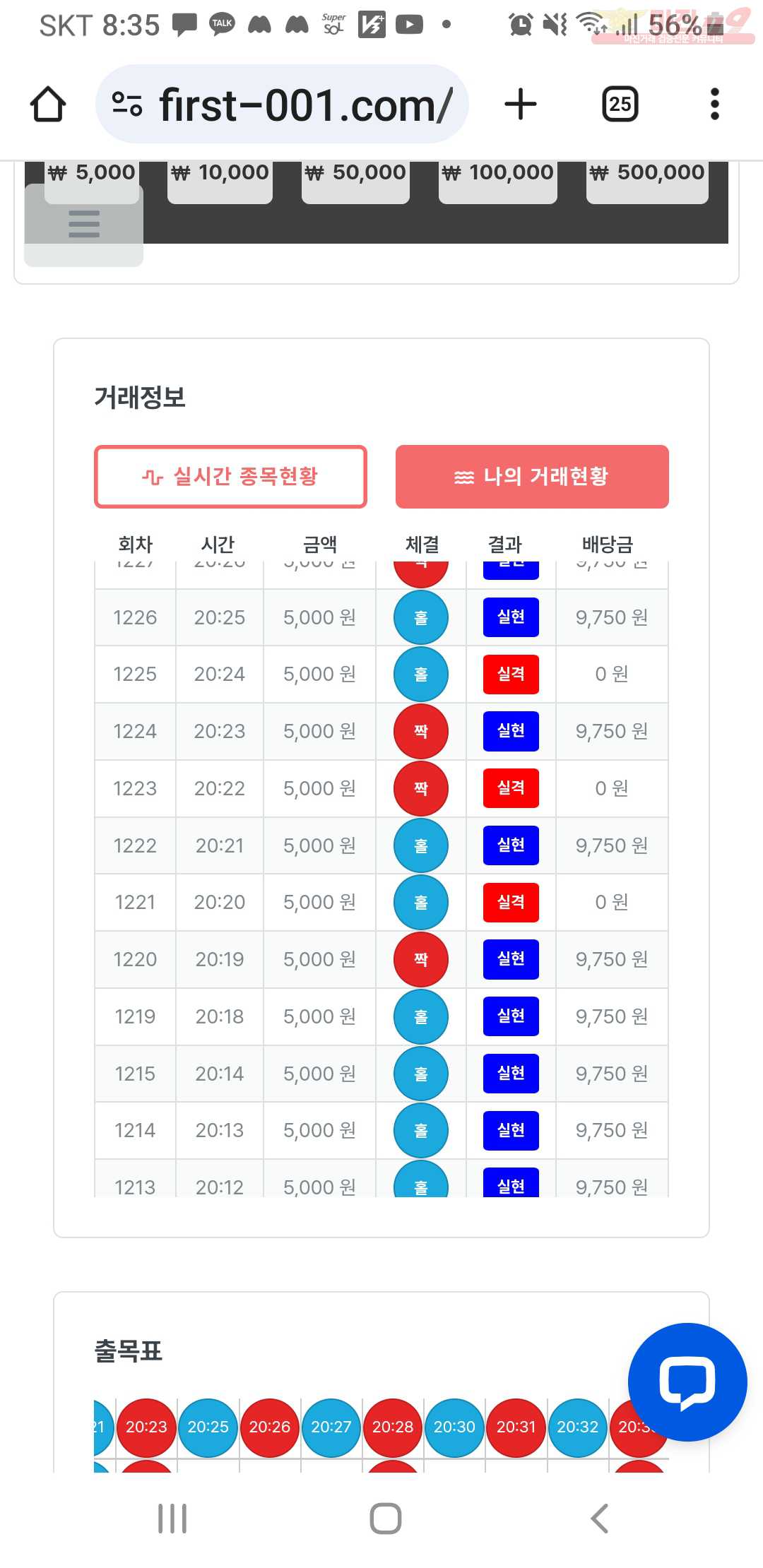Switch to the 나의 거래현황 tab
This screenshot has width=763, height=1568.
(532, 477)
